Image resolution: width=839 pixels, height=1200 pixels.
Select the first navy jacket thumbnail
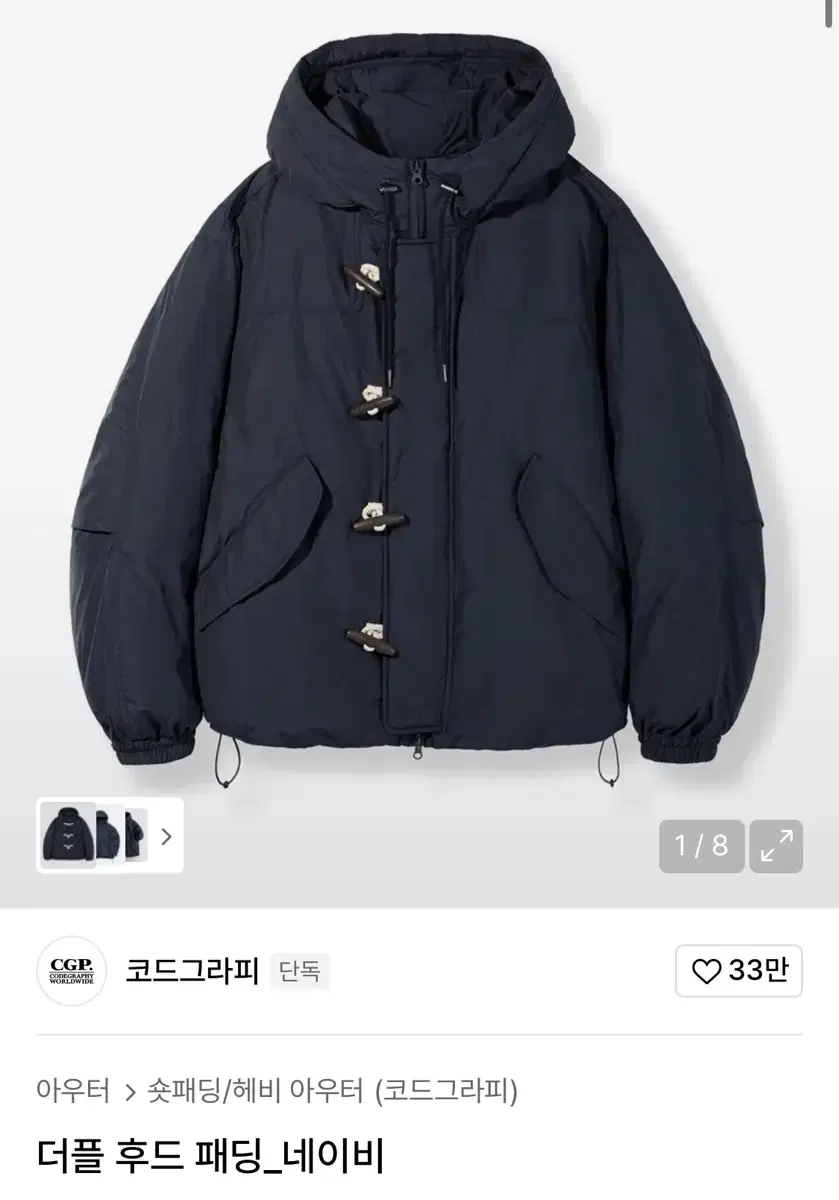click(65, 837)
